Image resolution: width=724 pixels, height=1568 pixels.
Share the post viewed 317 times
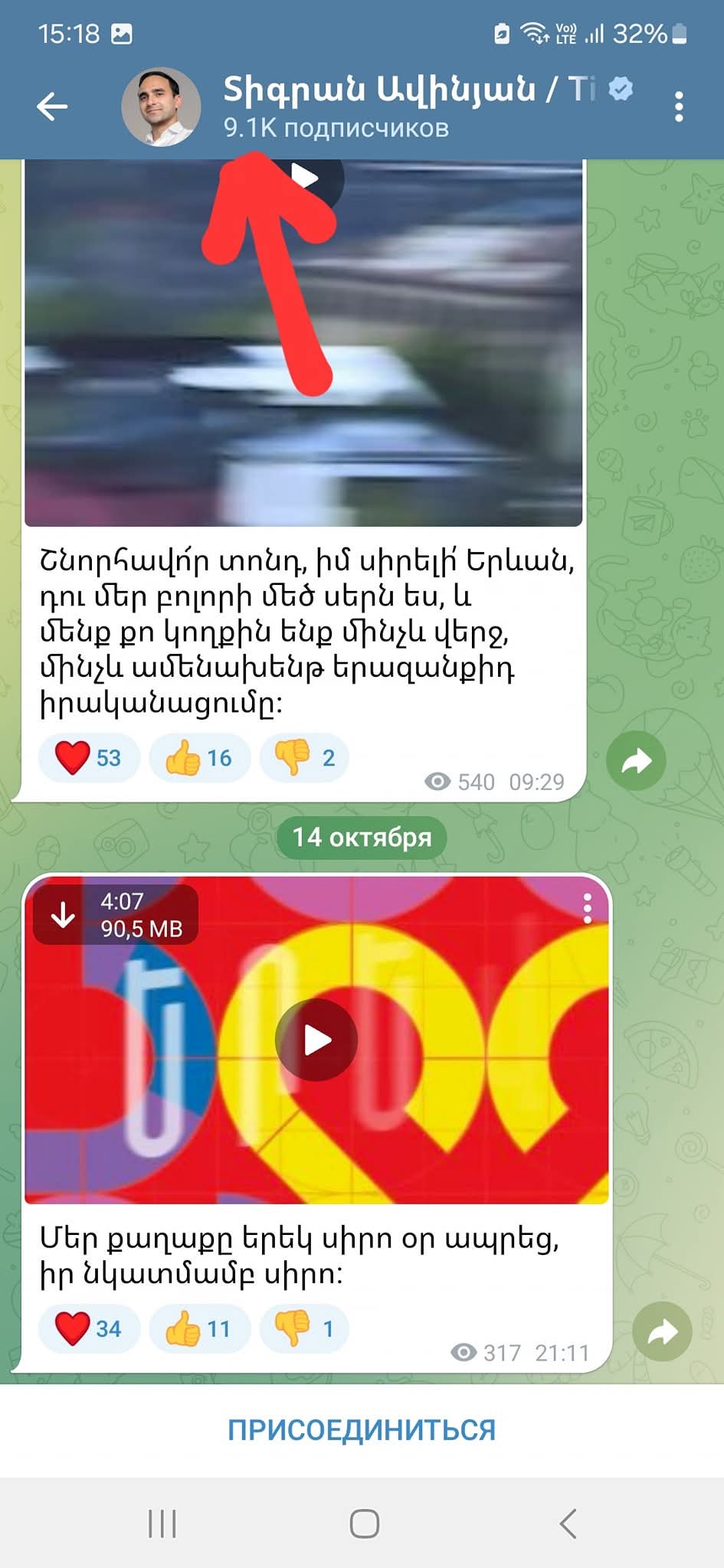tap(662, 1331)
